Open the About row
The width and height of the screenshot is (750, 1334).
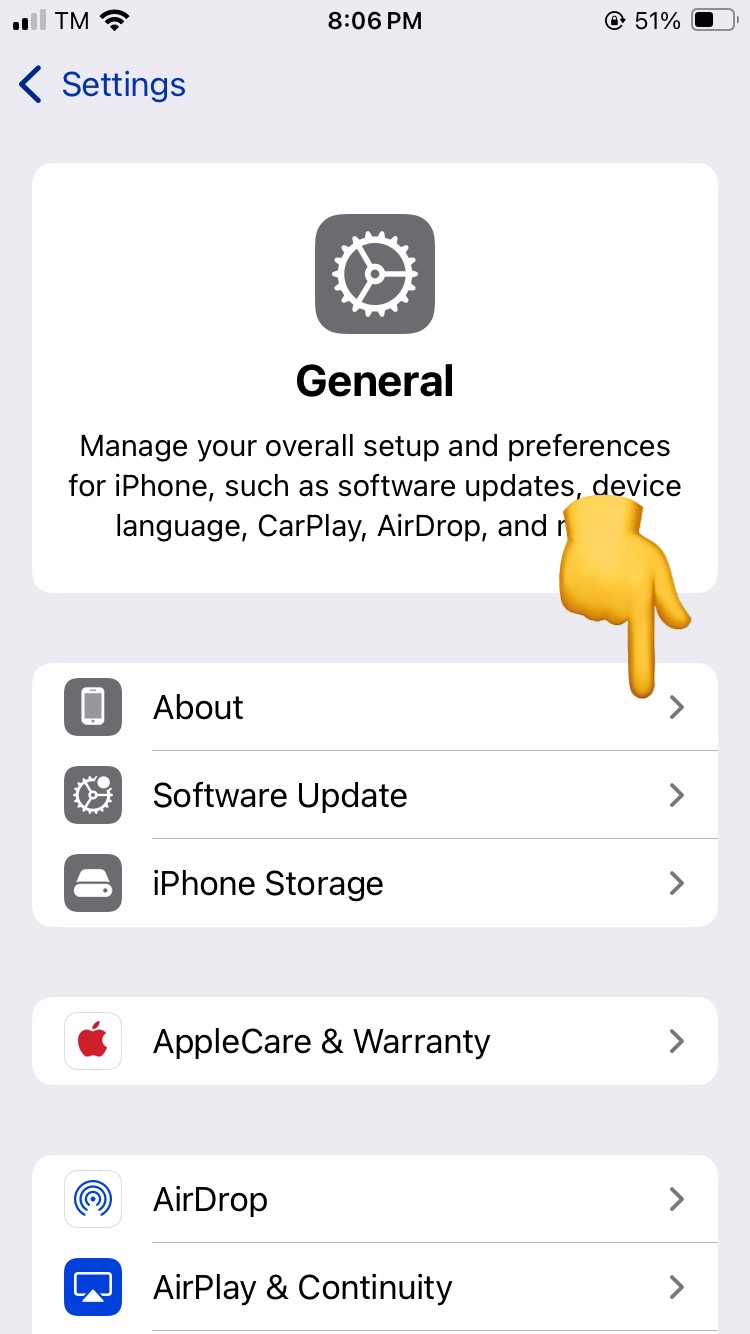(x=374, y=708)
